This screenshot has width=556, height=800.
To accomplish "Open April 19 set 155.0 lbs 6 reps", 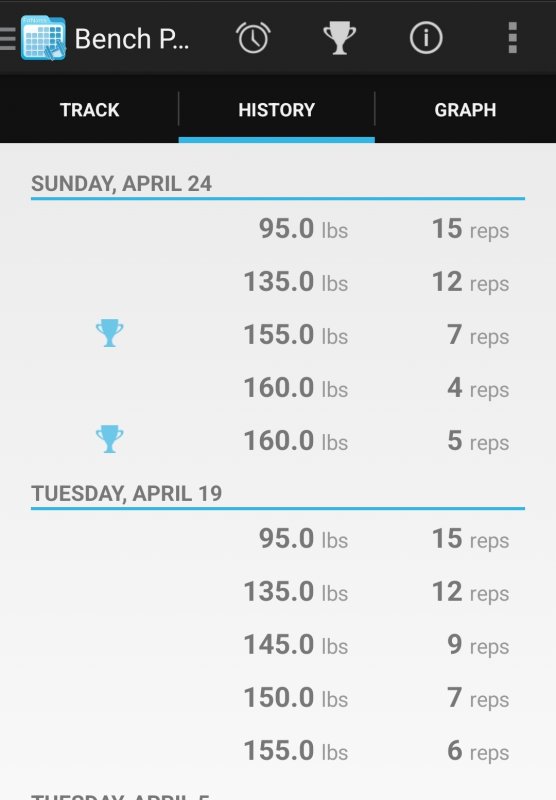I will click(x=278, y=751).
